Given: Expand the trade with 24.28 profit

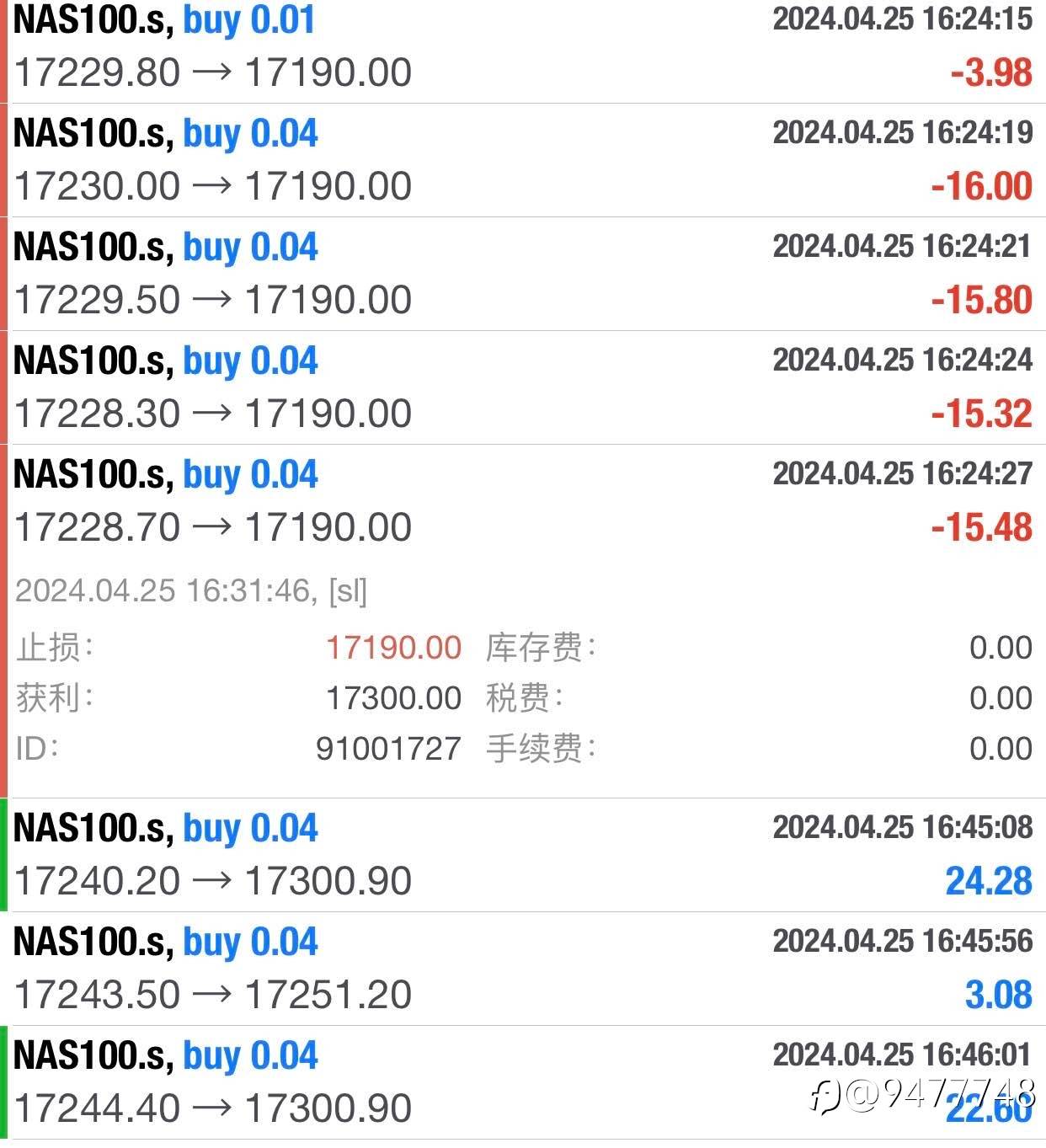Looking at the screenshot, I should point(522,855).
